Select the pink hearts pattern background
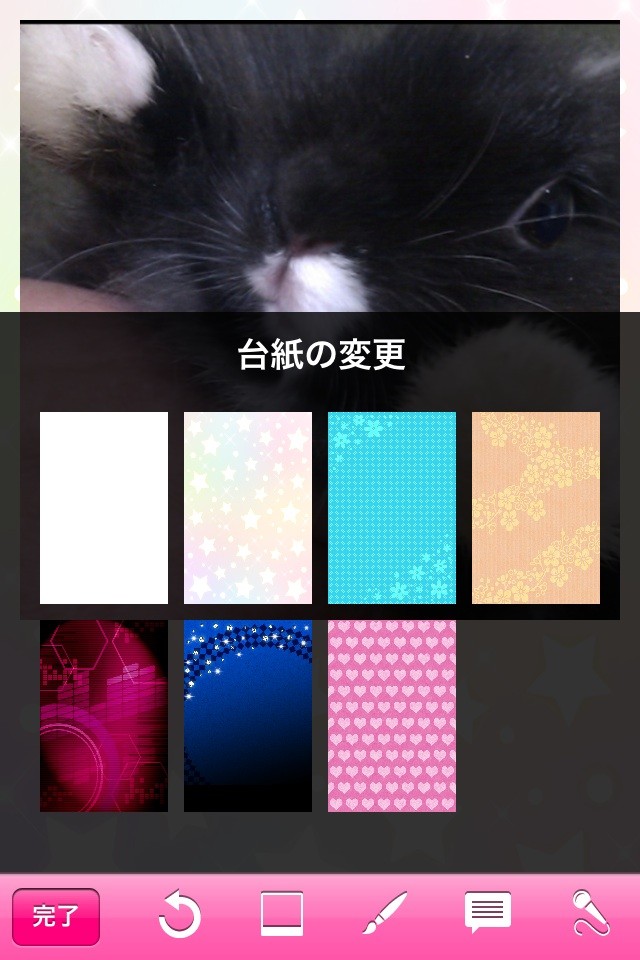 [x=391, y=716]
